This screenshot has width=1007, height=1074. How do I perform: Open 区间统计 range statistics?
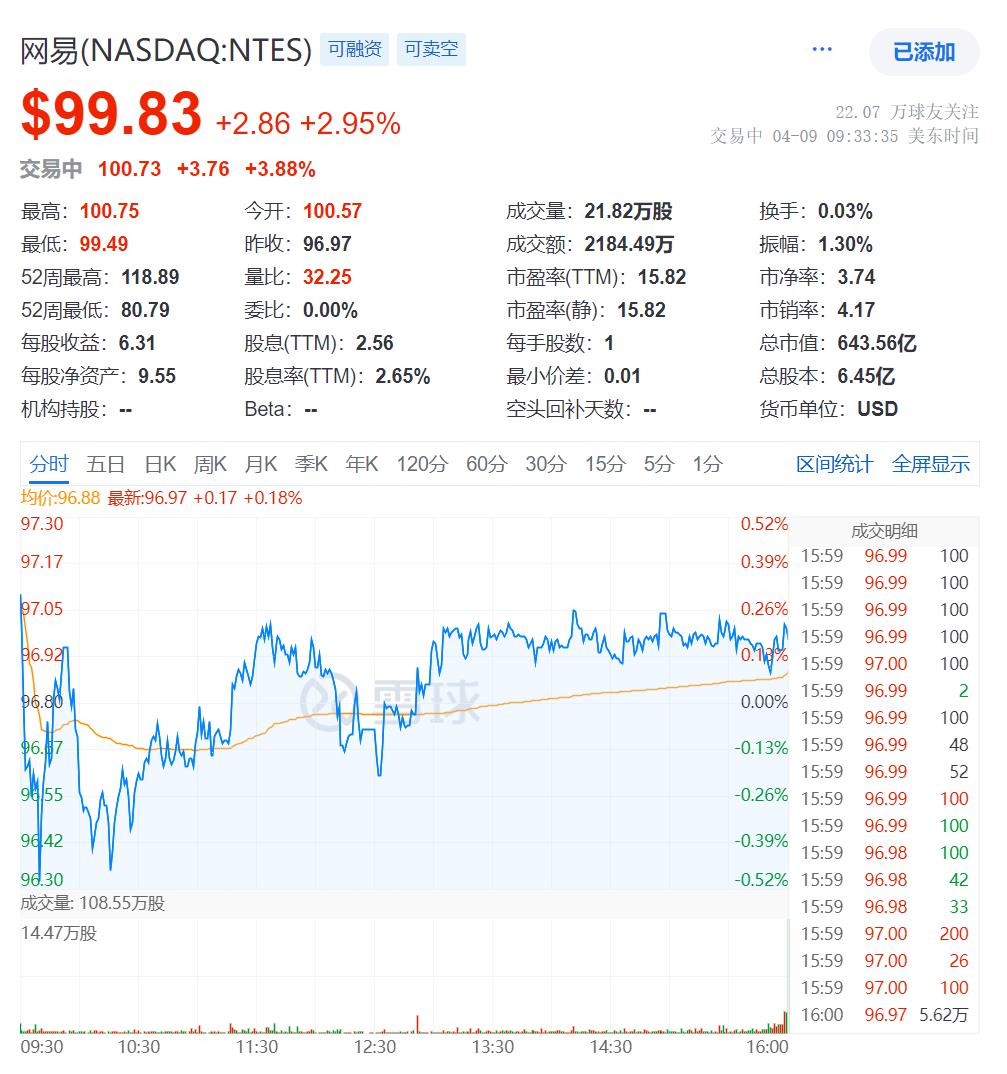[x=834, y=464]
